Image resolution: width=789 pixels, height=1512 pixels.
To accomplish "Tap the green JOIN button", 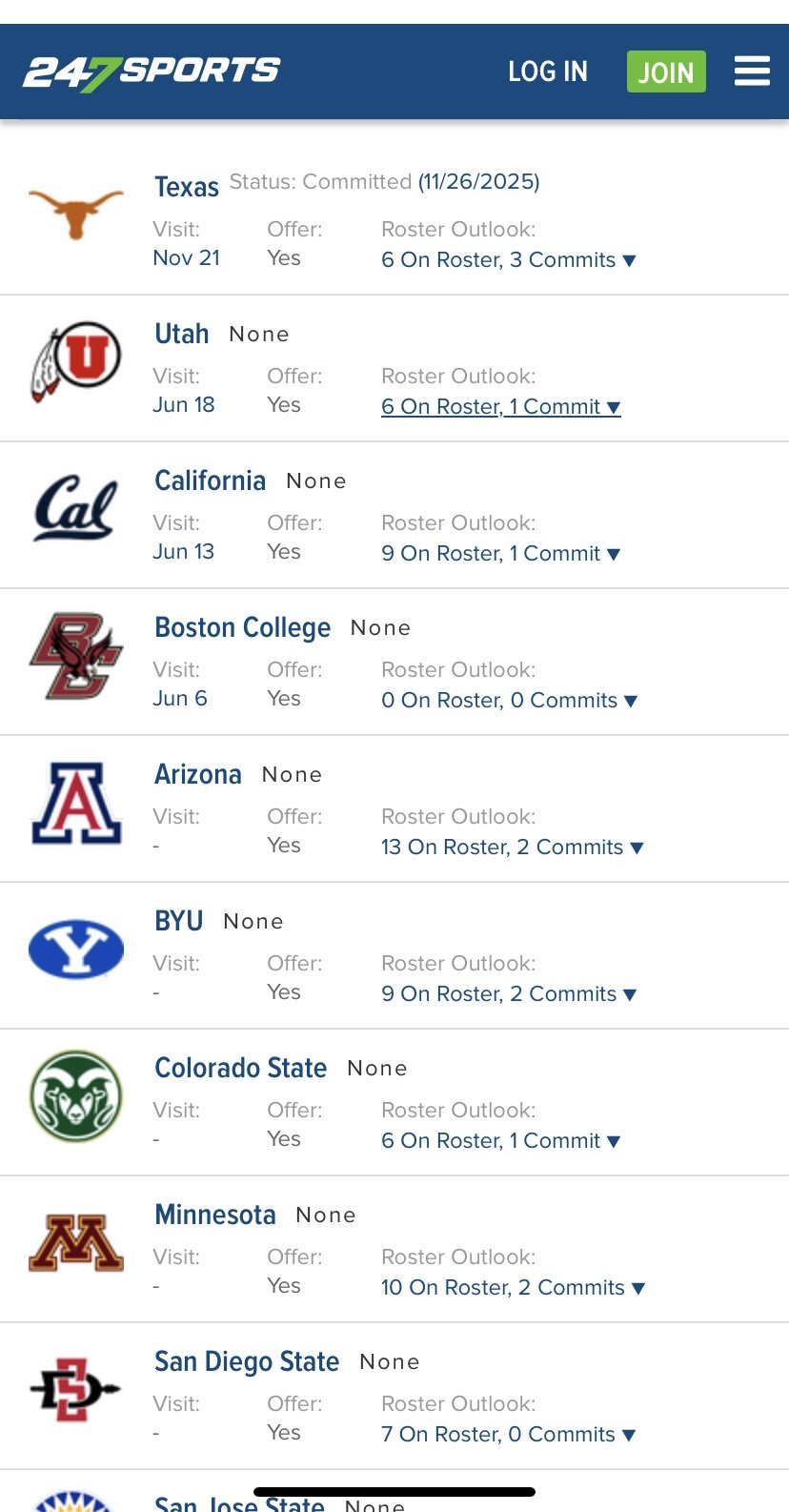I will 666,72.
